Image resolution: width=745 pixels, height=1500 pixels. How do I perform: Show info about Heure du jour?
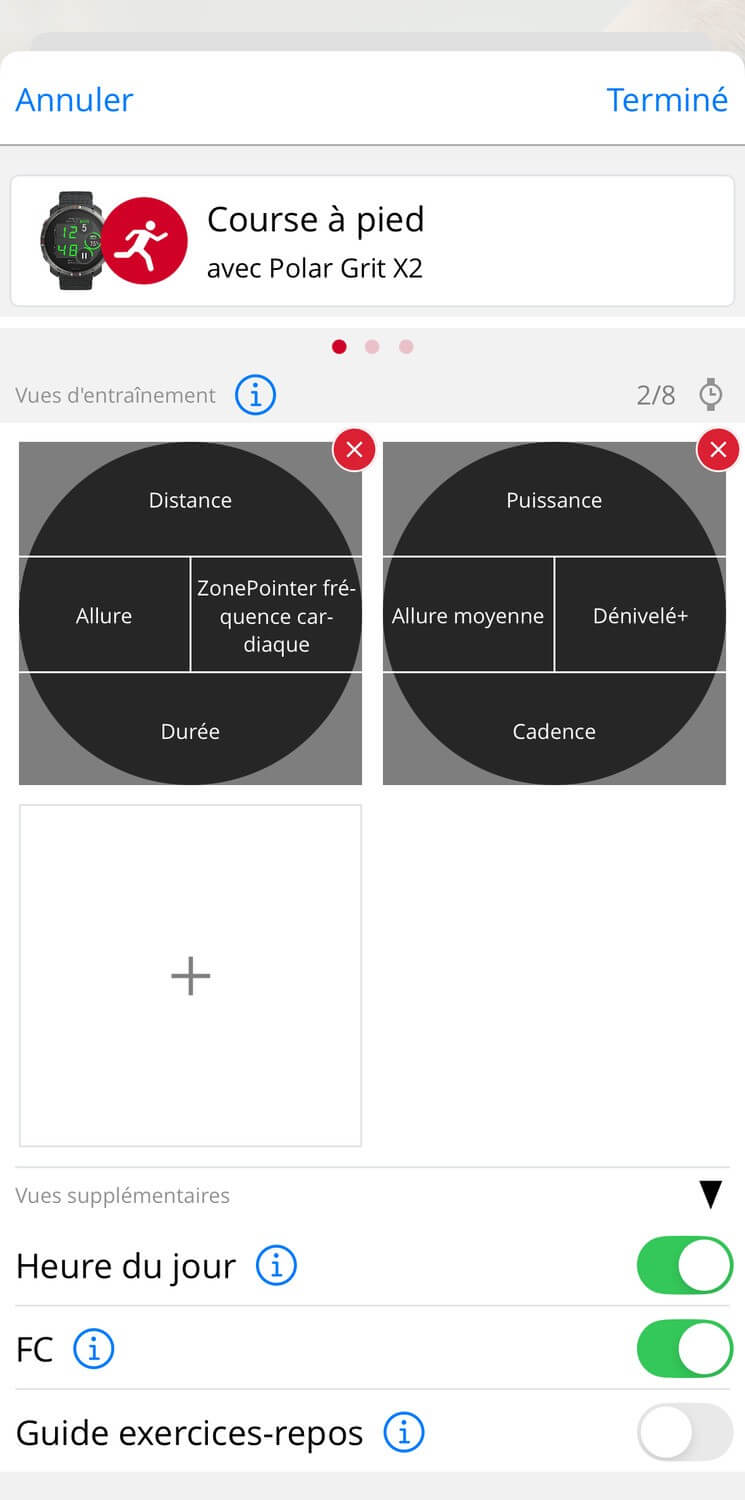pyautogui.click(x=276, y=1266)
